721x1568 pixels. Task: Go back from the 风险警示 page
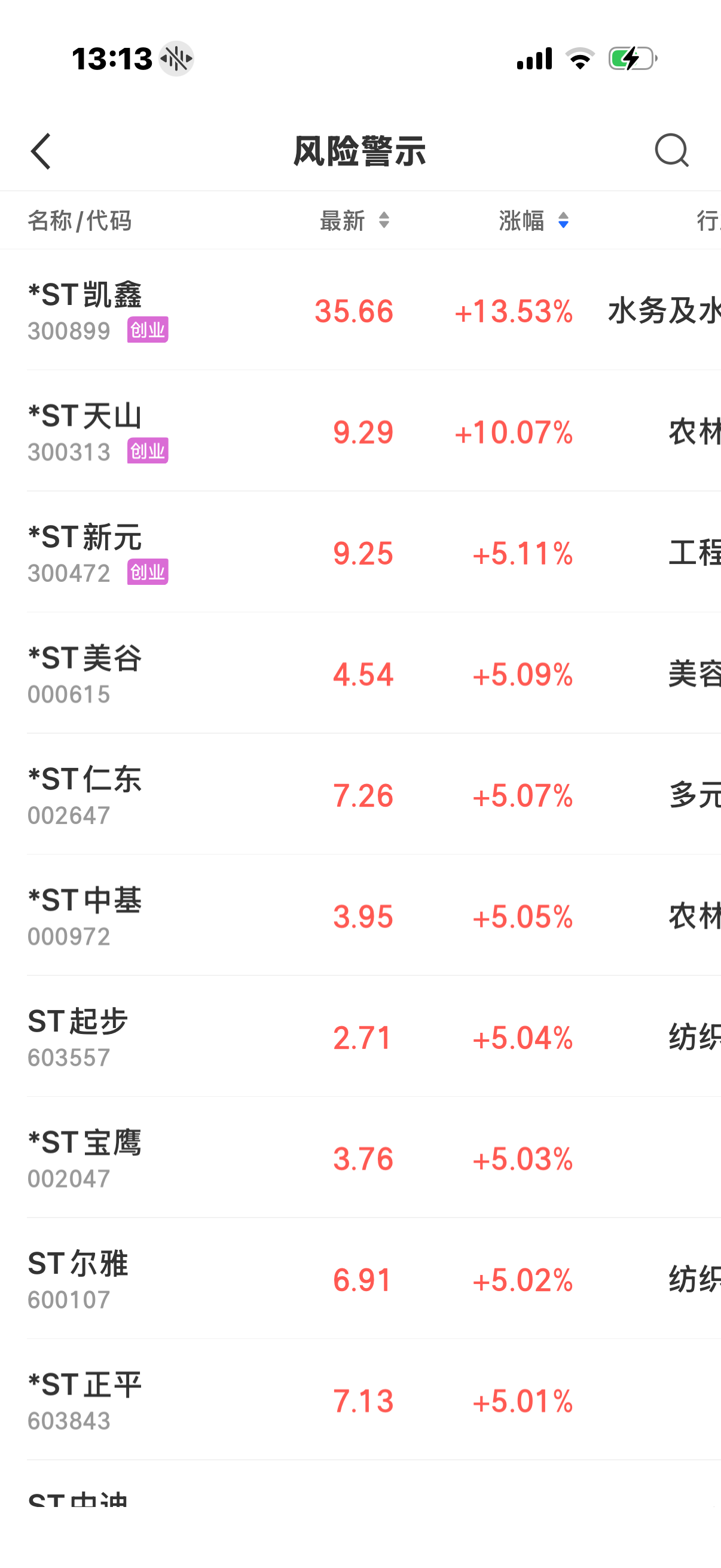click(x=41, y=151)
